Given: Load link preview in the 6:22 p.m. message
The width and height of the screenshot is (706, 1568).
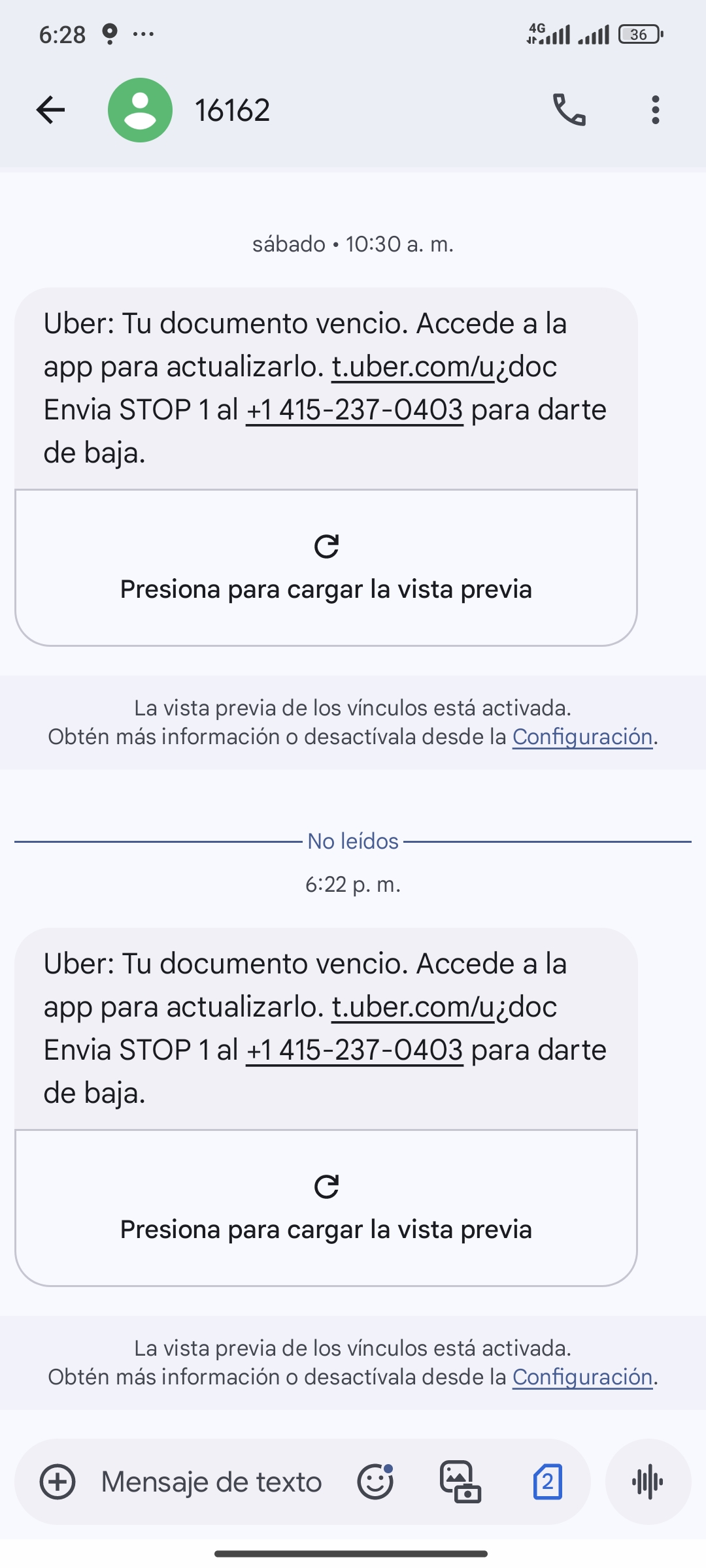Looking at the screenshot, I should coord(326,1208).
